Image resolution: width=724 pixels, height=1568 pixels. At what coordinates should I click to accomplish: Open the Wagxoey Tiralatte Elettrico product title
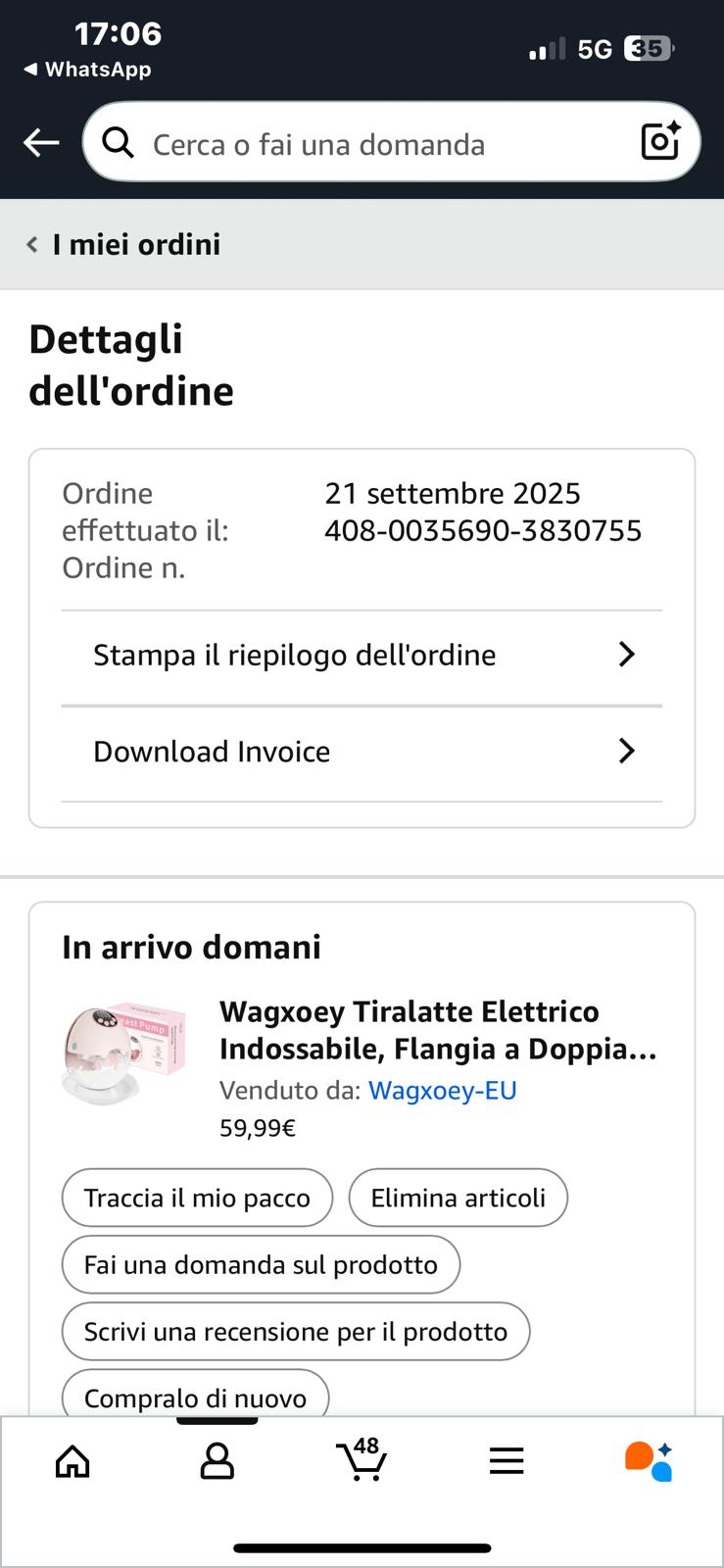(x=437, y=1030)
